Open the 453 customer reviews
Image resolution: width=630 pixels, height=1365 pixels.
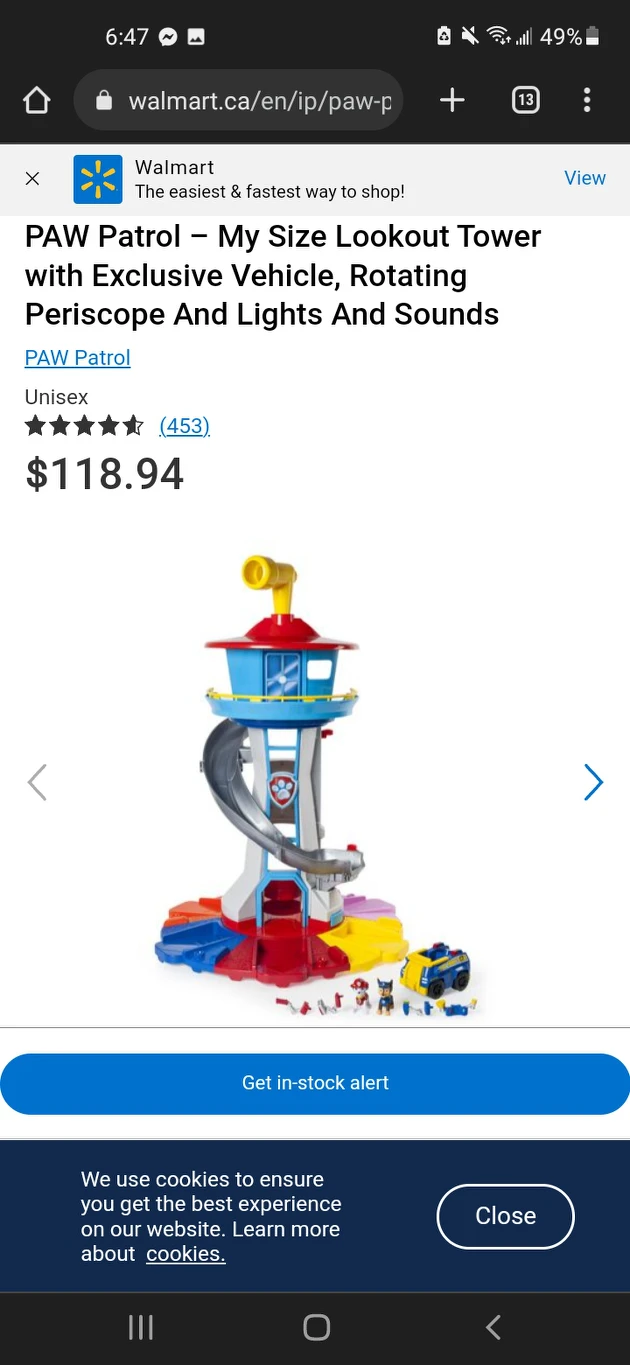click(x=184, y=426)
